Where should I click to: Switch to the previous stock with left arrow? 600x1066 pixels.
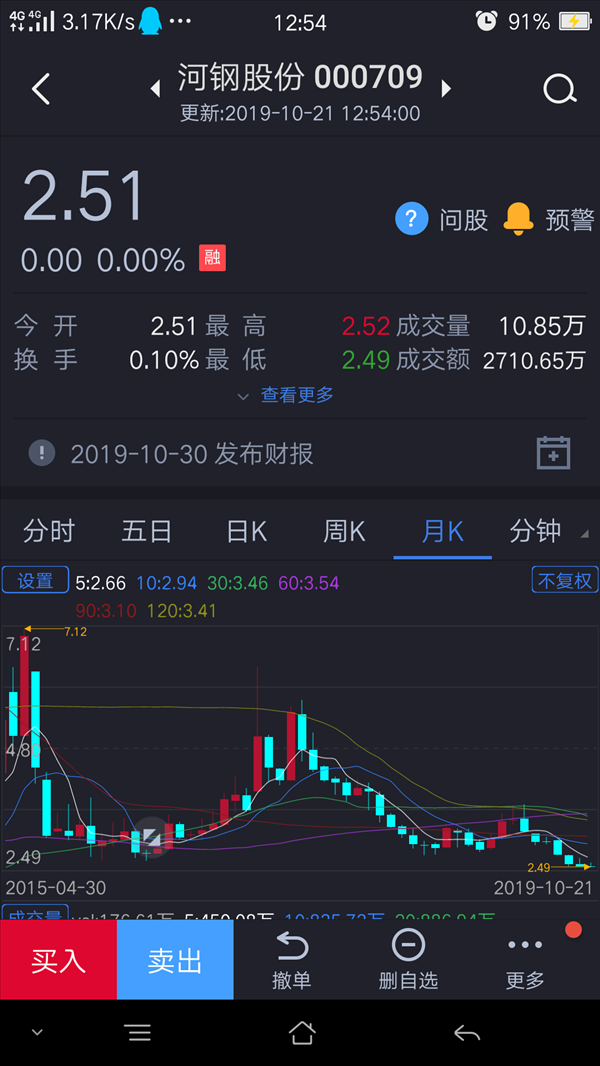[x=156, y=88]
